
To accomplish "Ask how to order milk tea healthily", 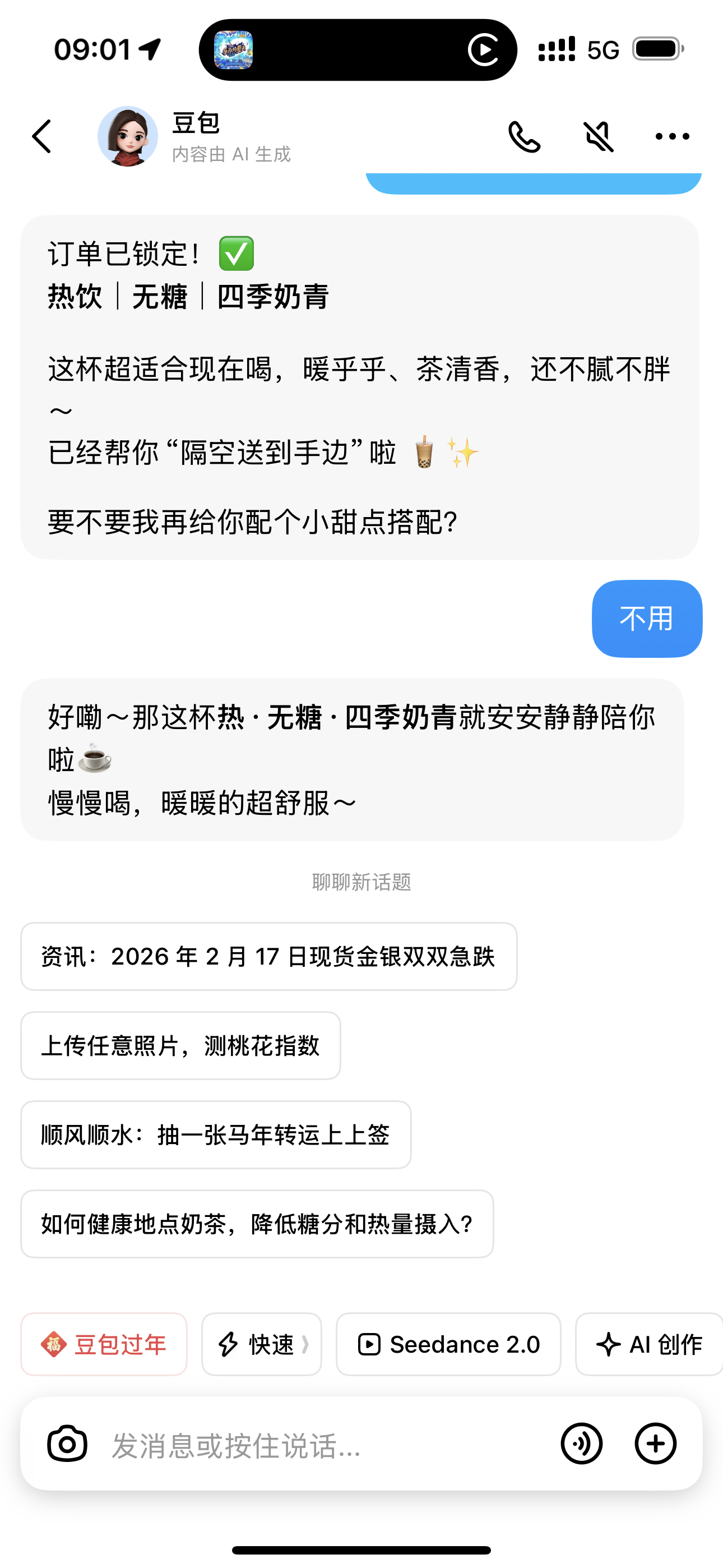I will click(257, 1224).
